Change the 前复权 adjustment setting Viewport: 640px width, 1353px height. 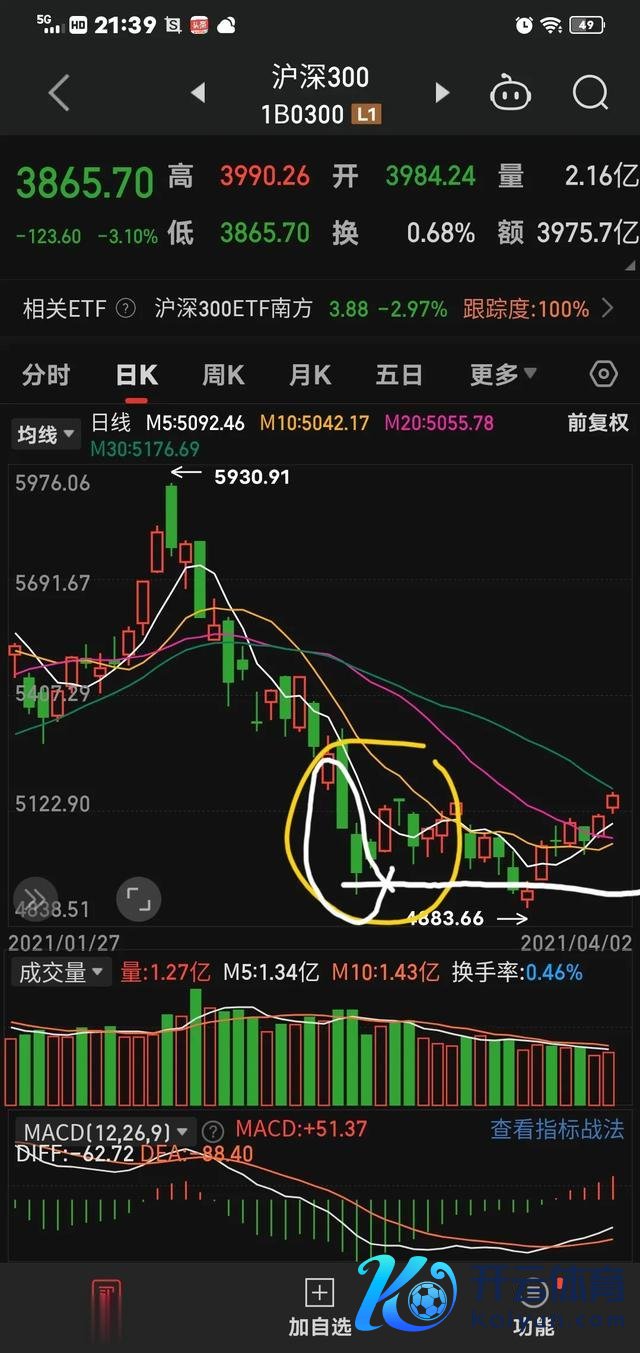pos(597,423)
